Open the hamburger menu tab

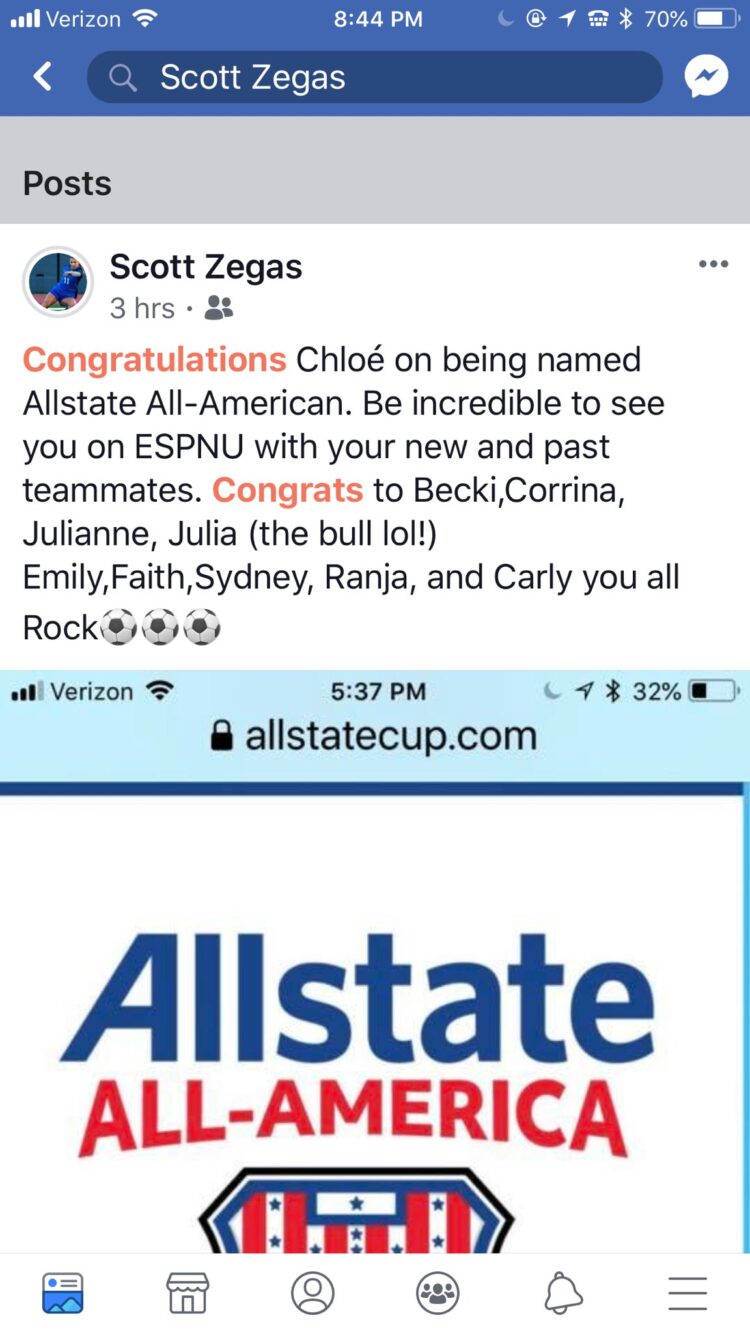pyautogui.click(x=688, y=1293)
